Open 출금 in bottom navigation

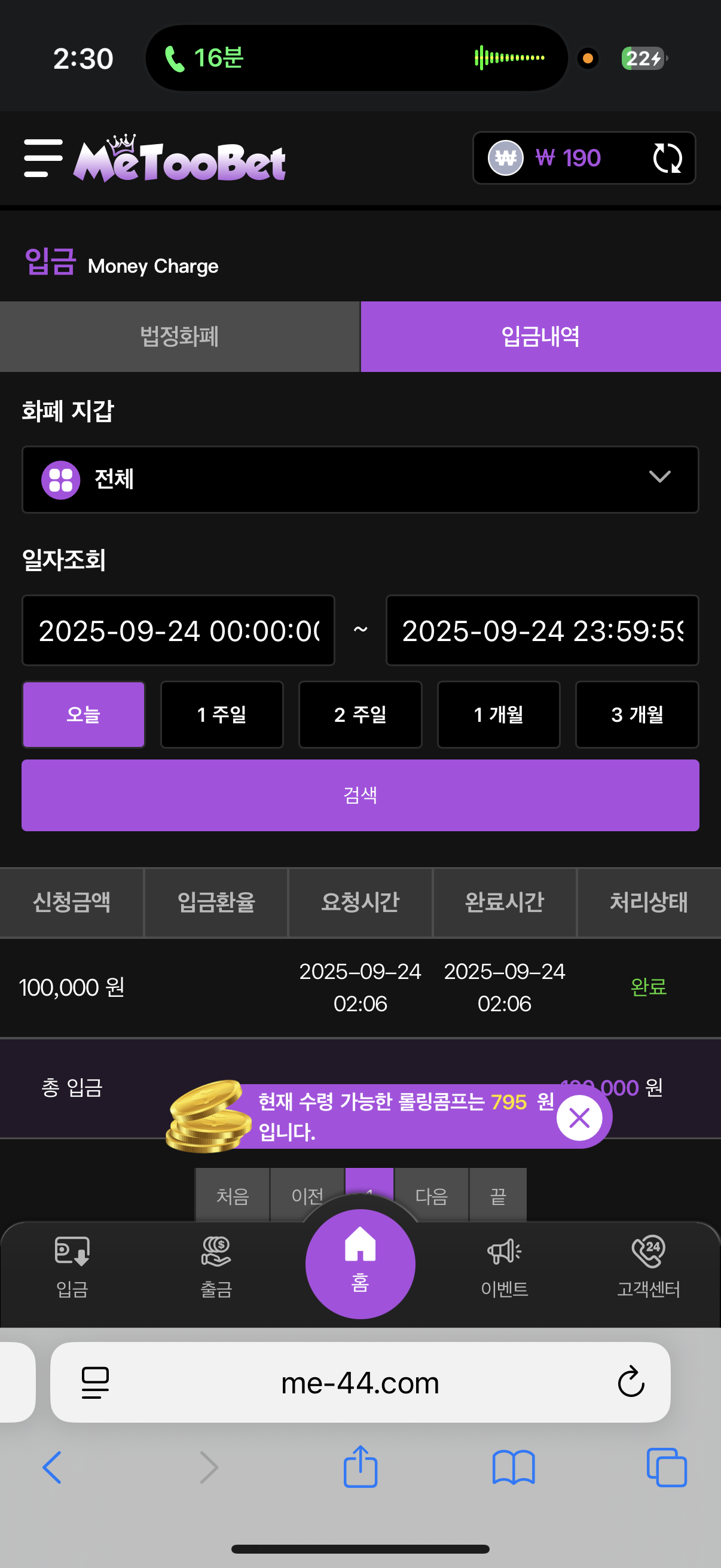tap(216, 1267)
